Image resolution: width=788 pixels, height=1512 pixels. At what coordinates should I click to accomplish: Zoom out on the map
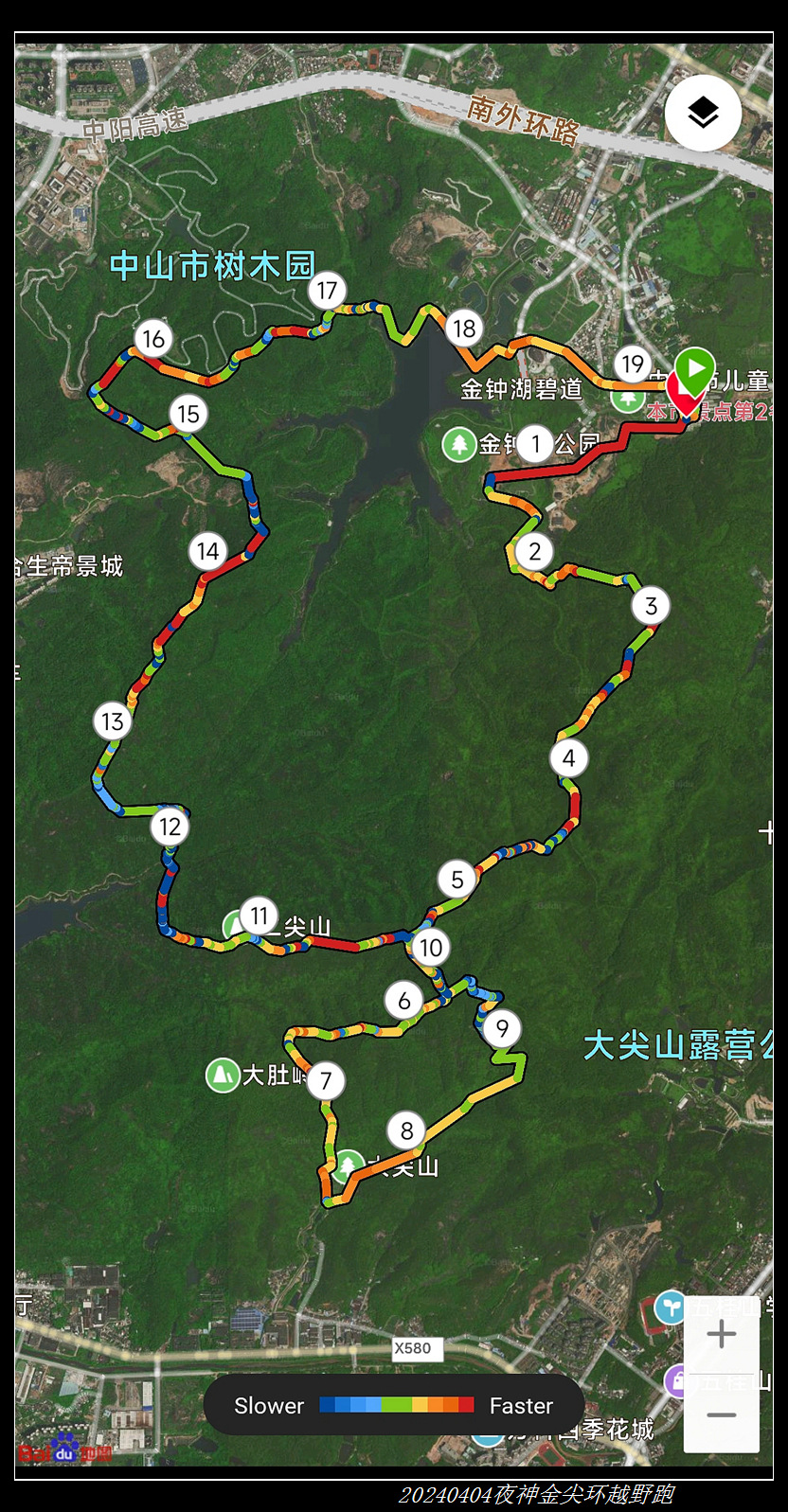click(721, 1414)
